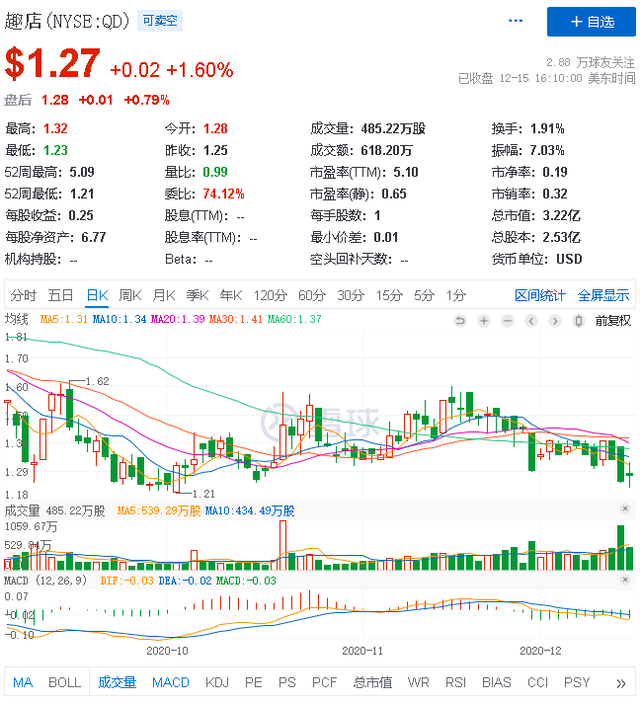Zoom out the chart with minus icon
640x703 pixels.
507,321
